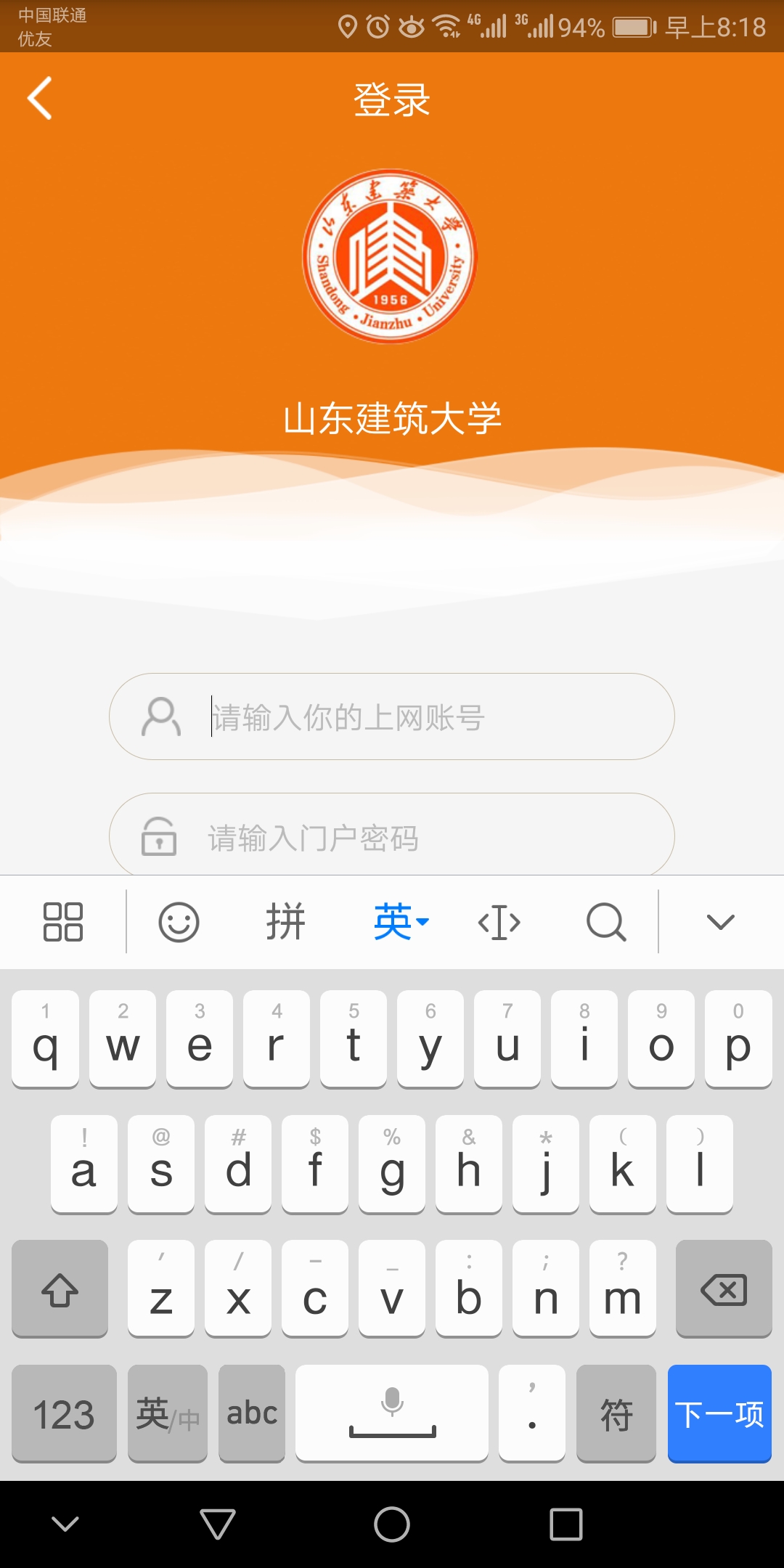Open the 符 symbols keyboard
This screenshot has height=1568, width=784.
pyautogui.click(x=616, y=1414)
